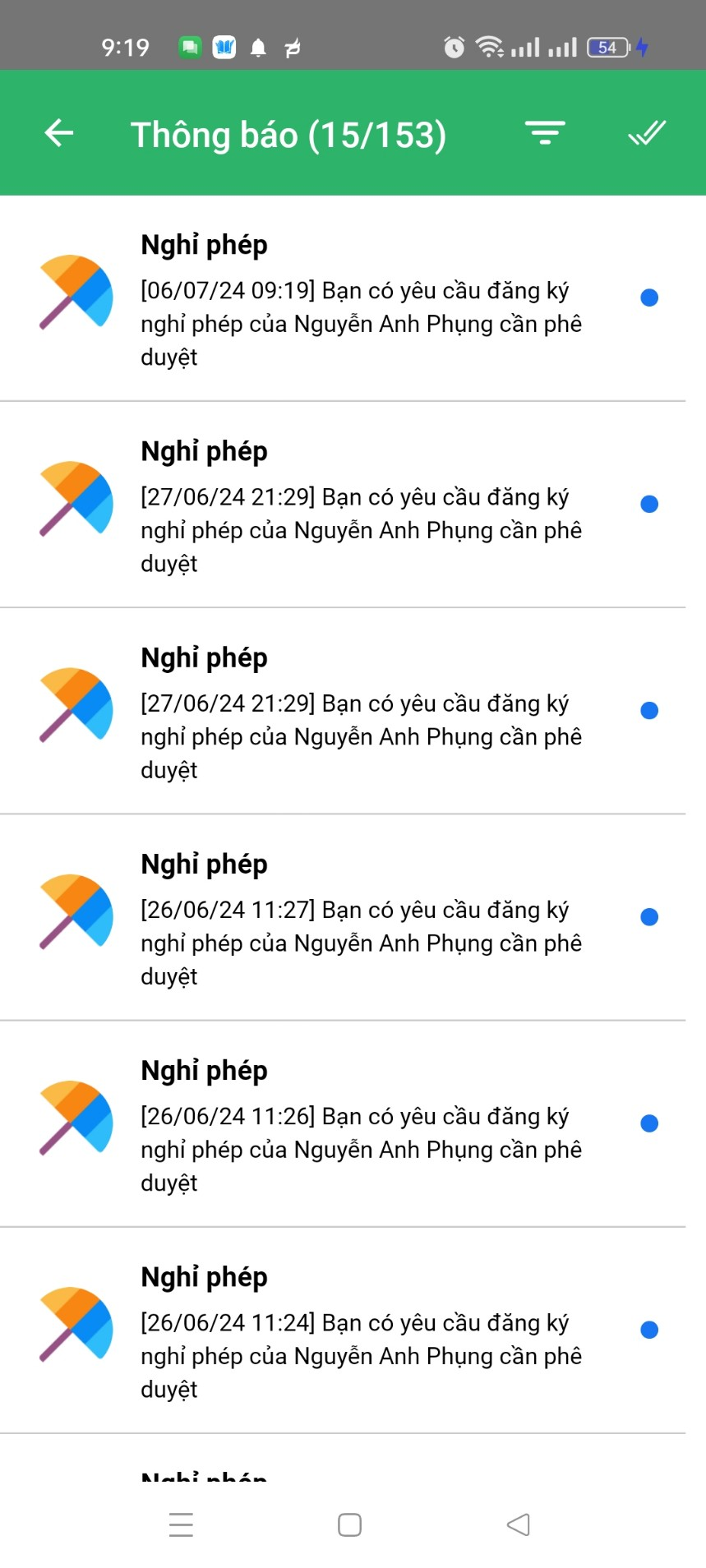
Task: Open the leave request from 26/06/24 11:27
Action: [360, 920]
